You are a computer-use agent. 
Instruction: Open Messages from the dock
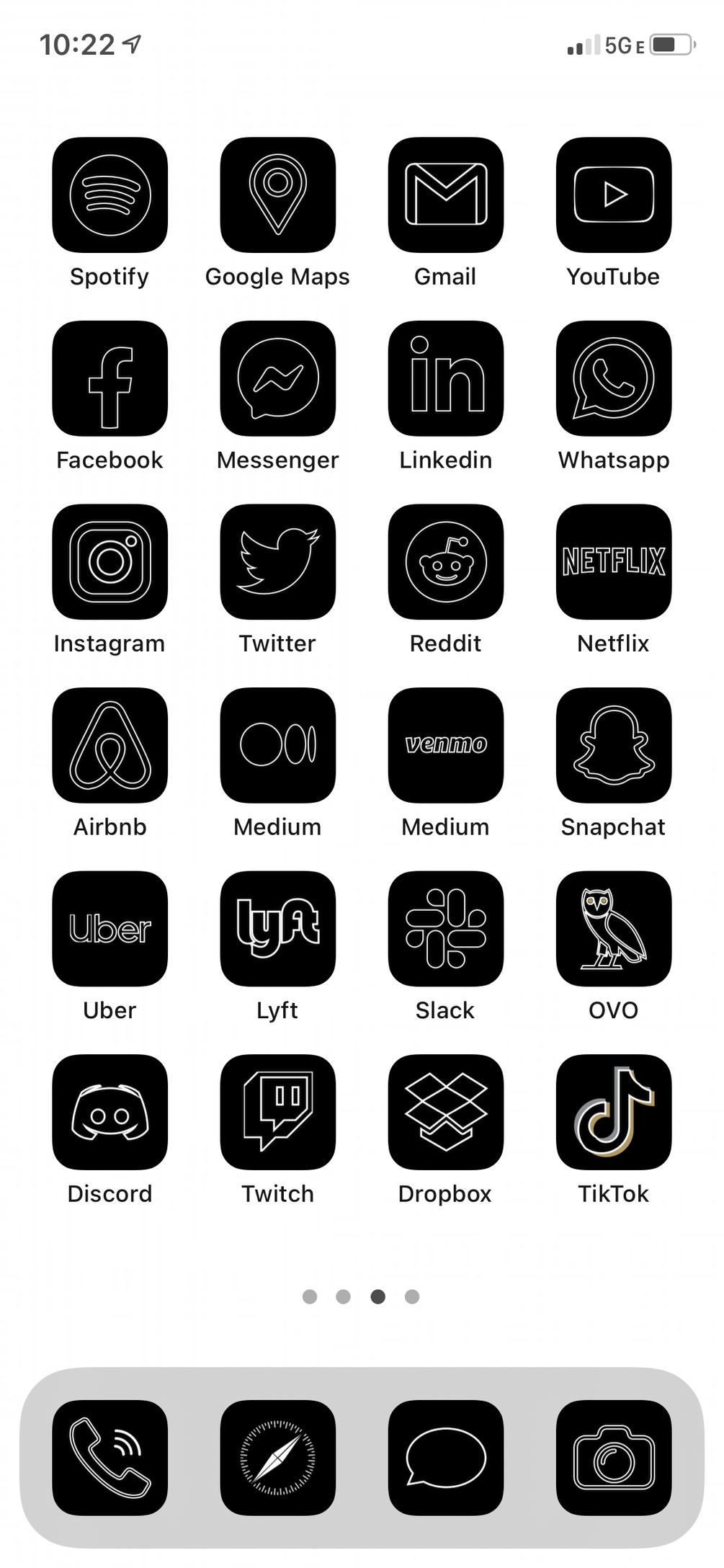445,1458
